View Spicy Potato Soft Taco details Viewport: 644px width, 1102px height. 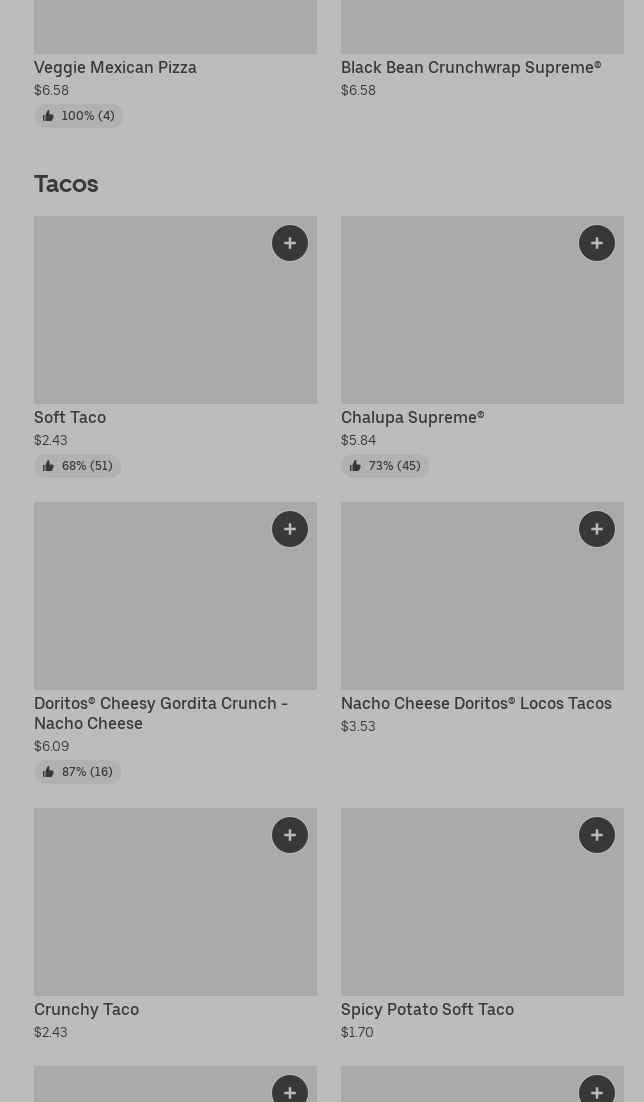click(427, 1009)
